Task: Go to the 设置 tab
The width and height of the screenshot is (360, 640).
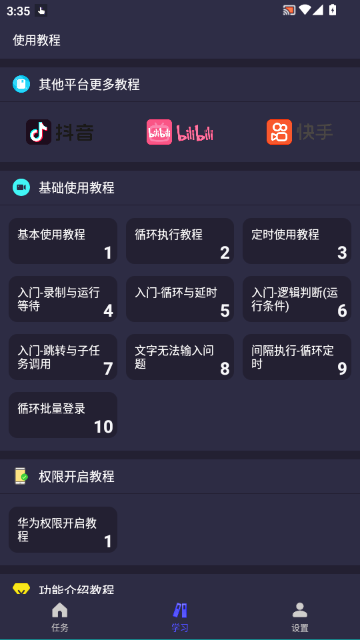Action: click(300, 617)
